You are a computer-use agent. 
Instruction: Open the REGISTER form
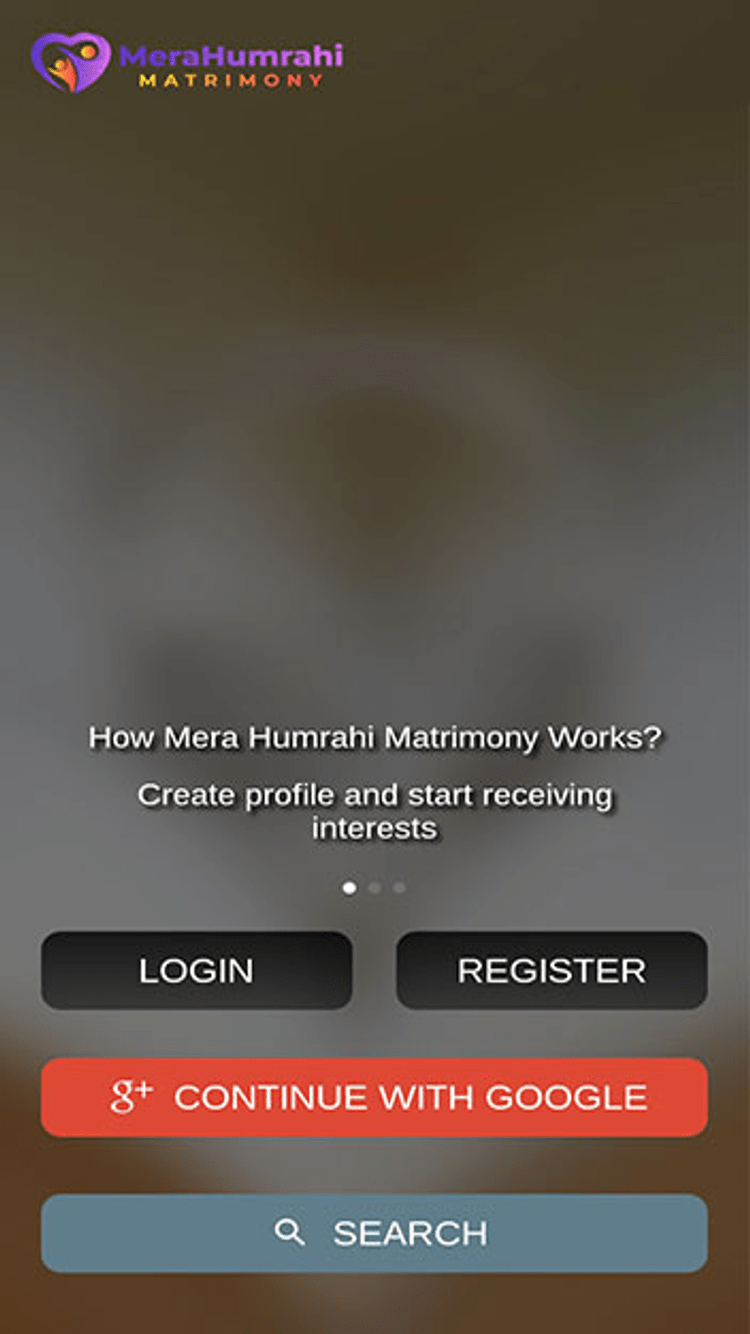552,970
